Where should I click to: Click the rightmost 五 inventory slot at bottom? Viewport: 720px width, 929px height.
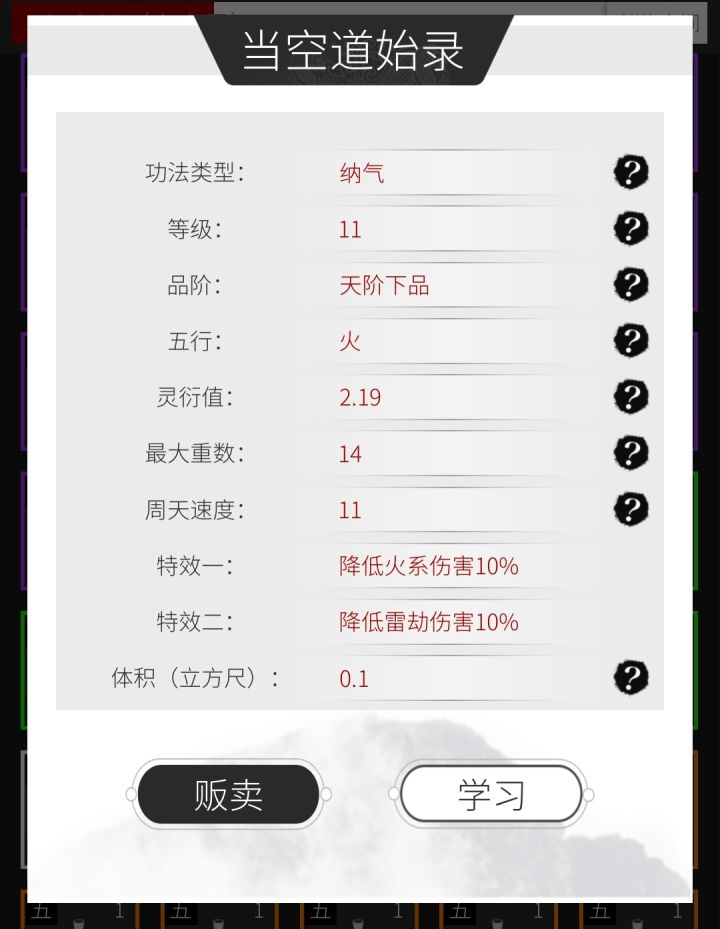[601, 910]
